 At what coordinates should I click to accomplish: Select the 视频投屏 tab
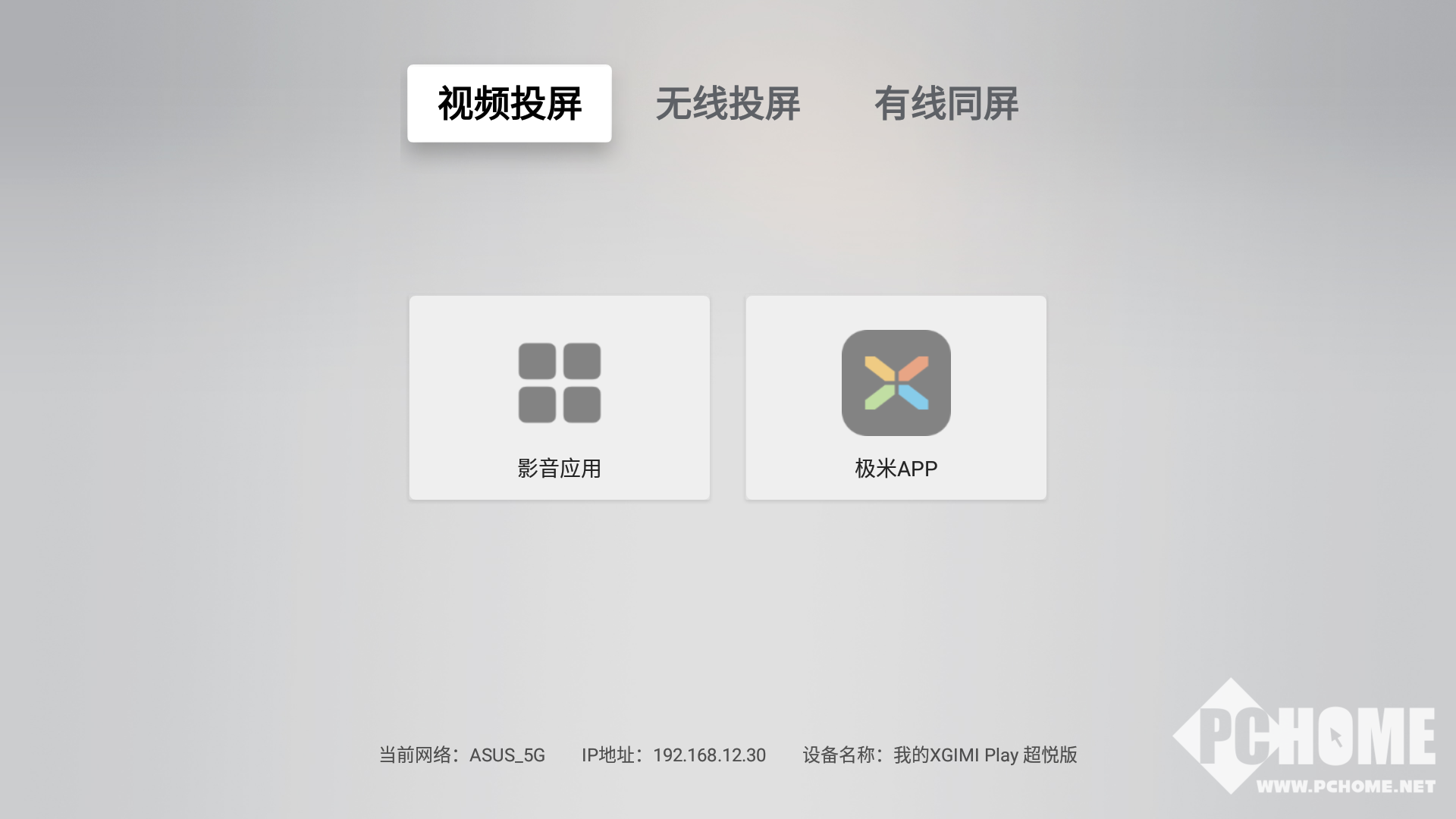509,104
